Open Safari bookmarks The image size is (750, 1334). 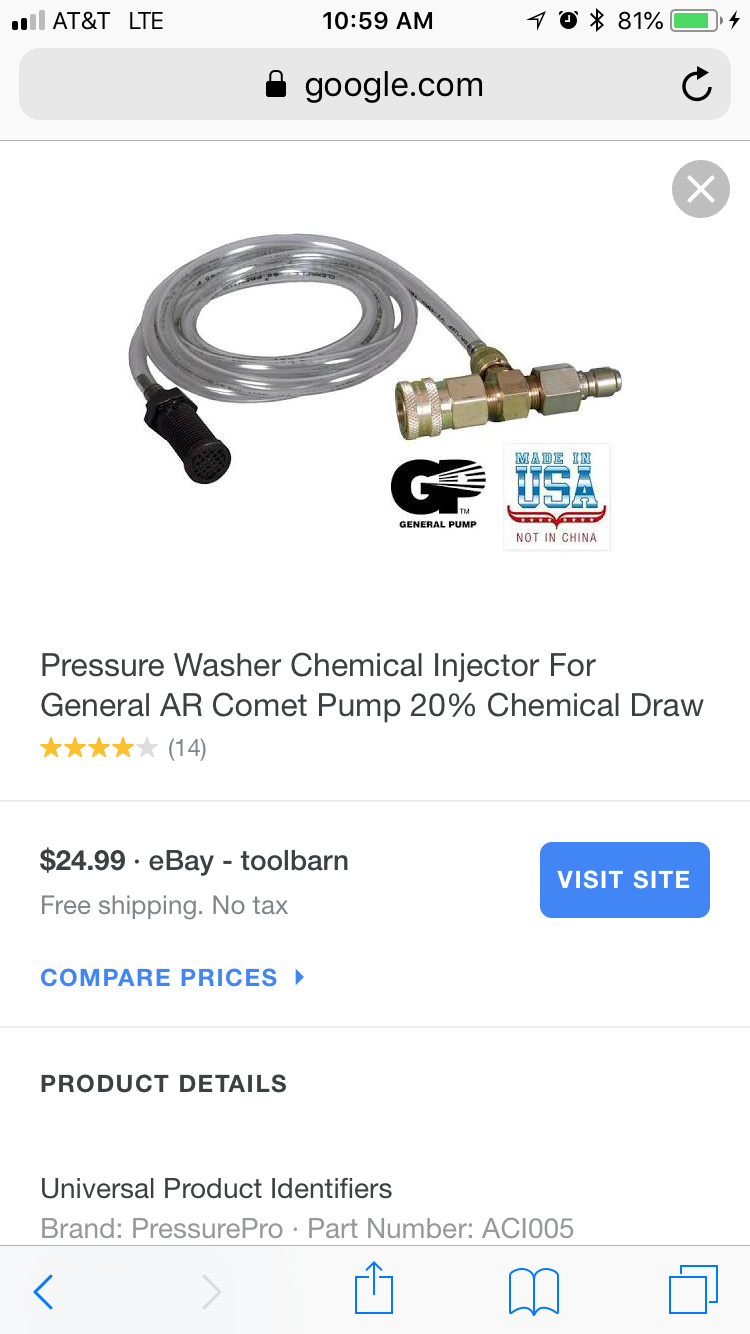(534, 1291)
